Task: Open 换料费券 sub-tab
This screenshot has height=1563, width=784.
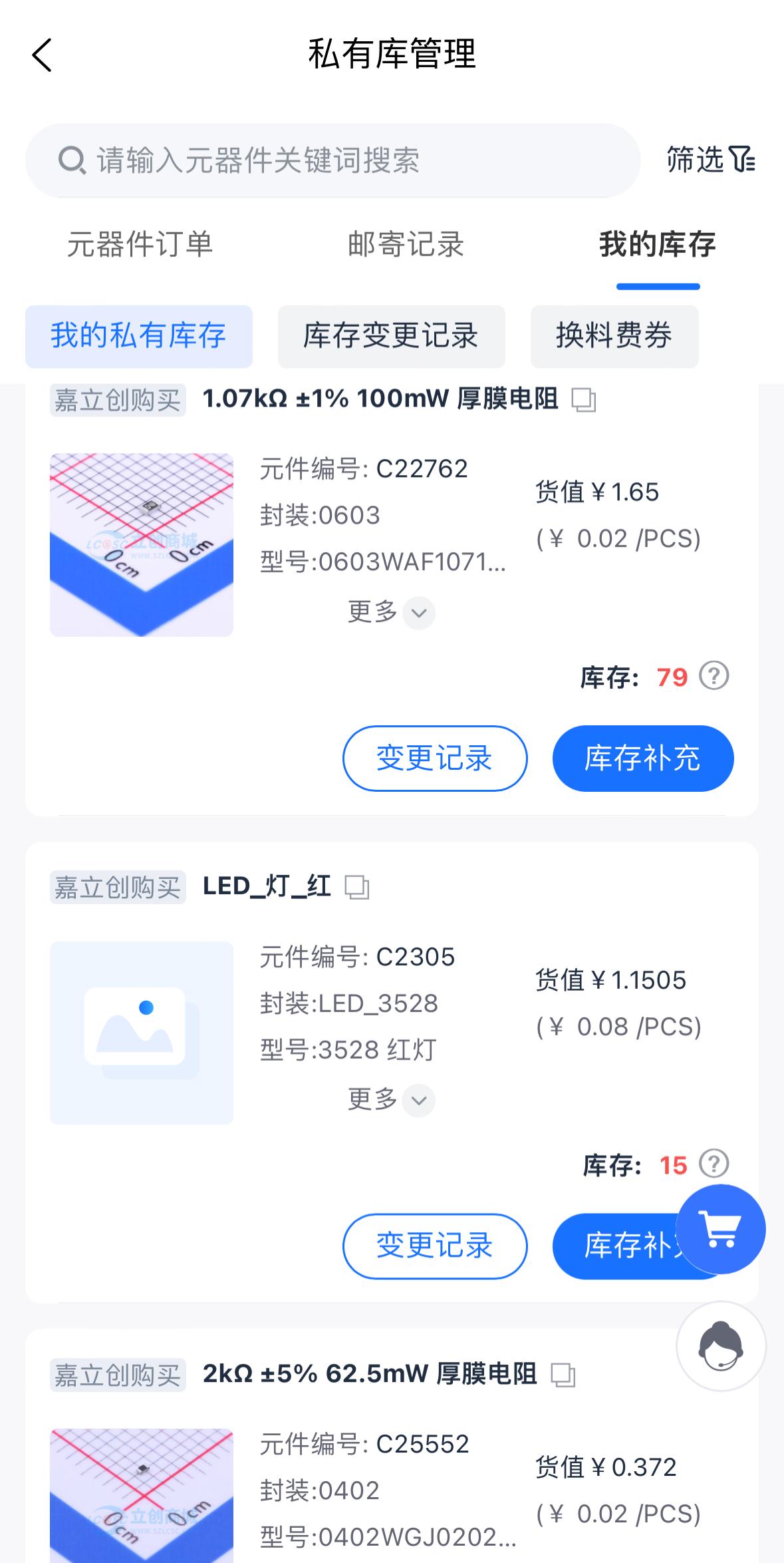Action: point(614,336)
